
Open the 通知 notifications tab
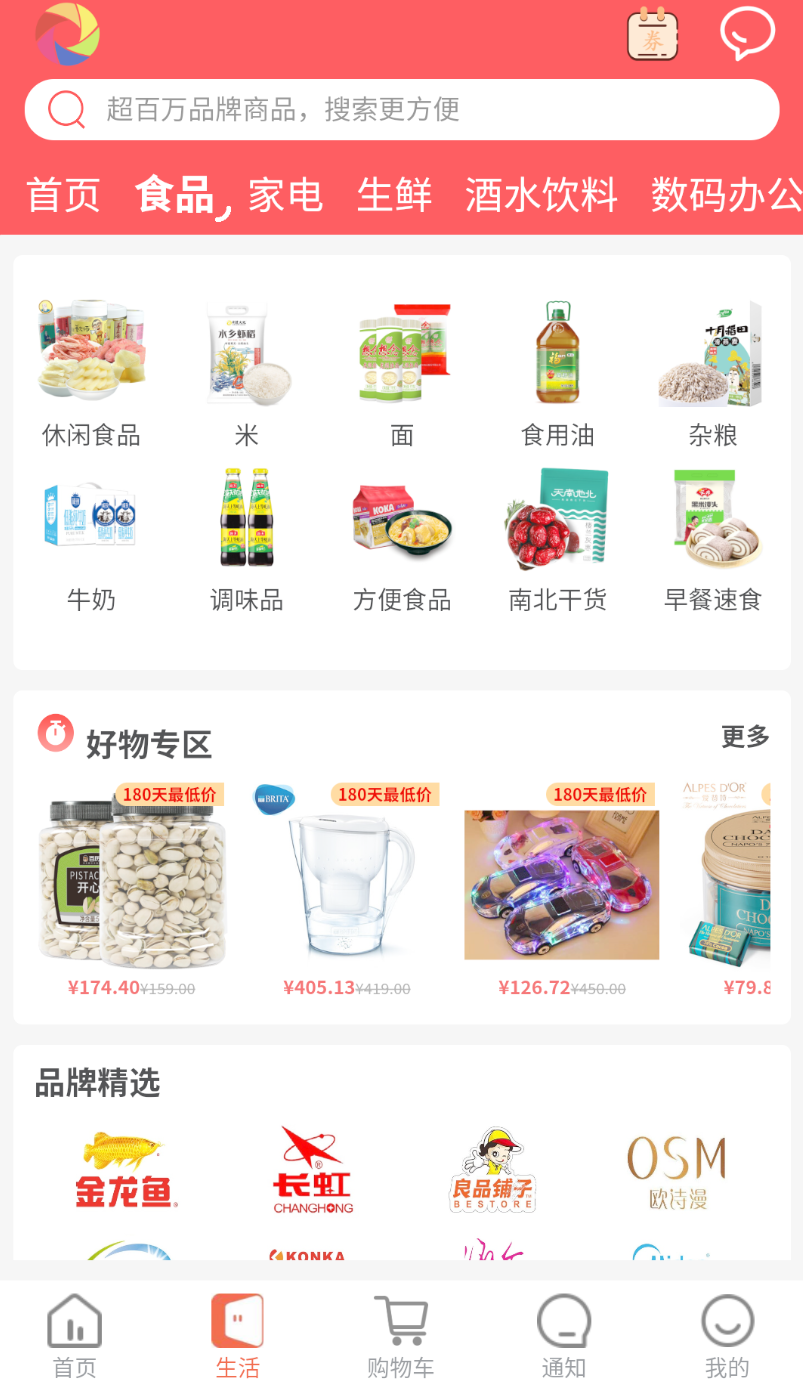coord(564,1334)
